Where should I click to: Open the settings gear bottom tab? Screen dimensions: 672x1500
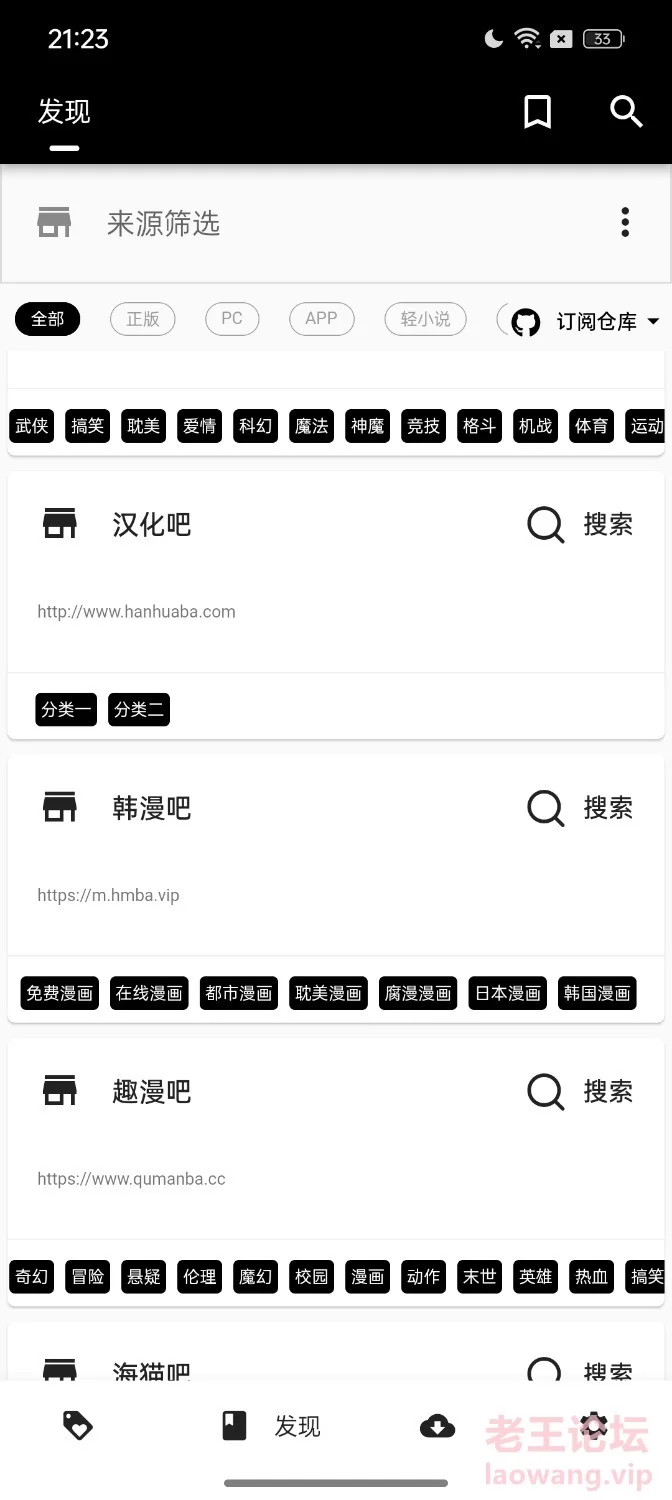(x=594, y=1426)
